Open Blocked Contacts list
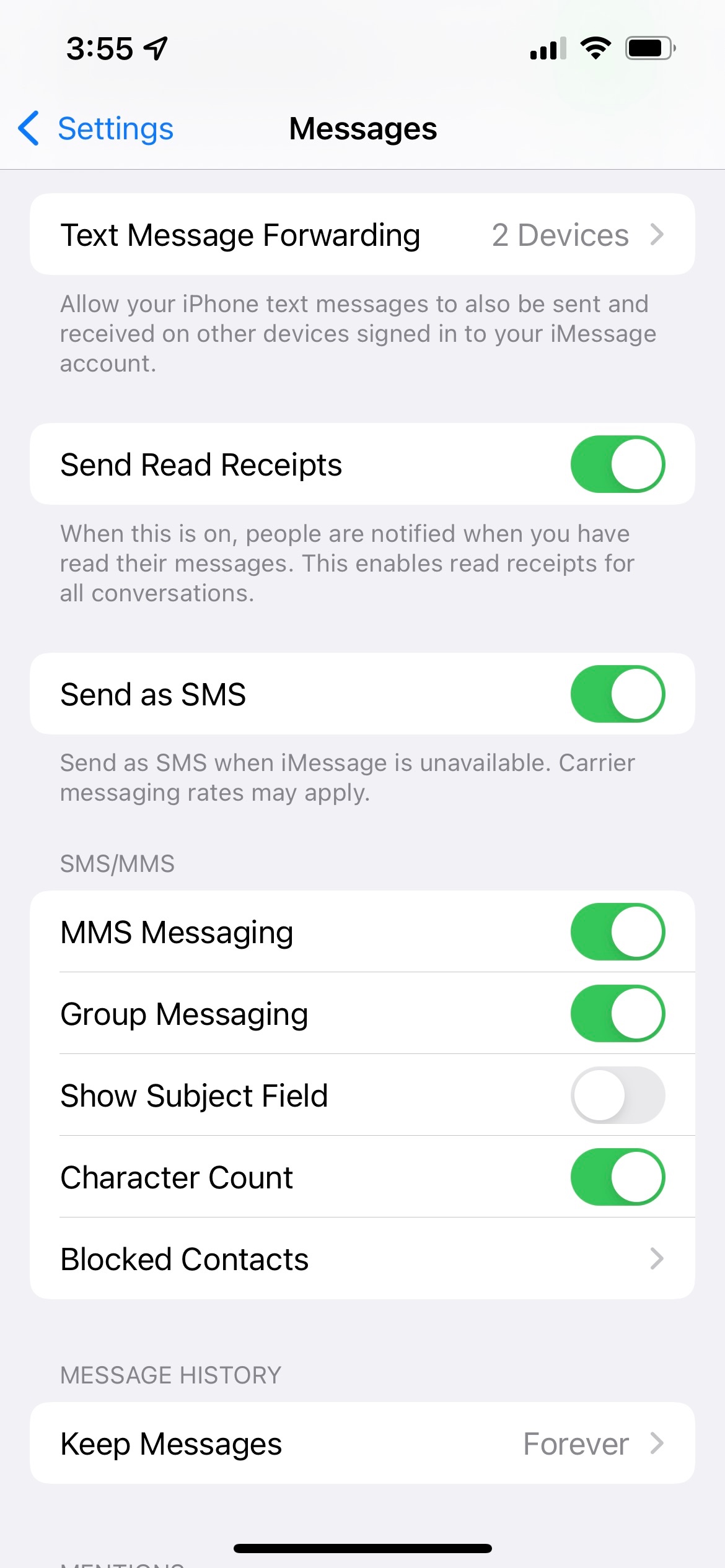This screenshot has width=725, height=1568. [x=362, y=1259]
